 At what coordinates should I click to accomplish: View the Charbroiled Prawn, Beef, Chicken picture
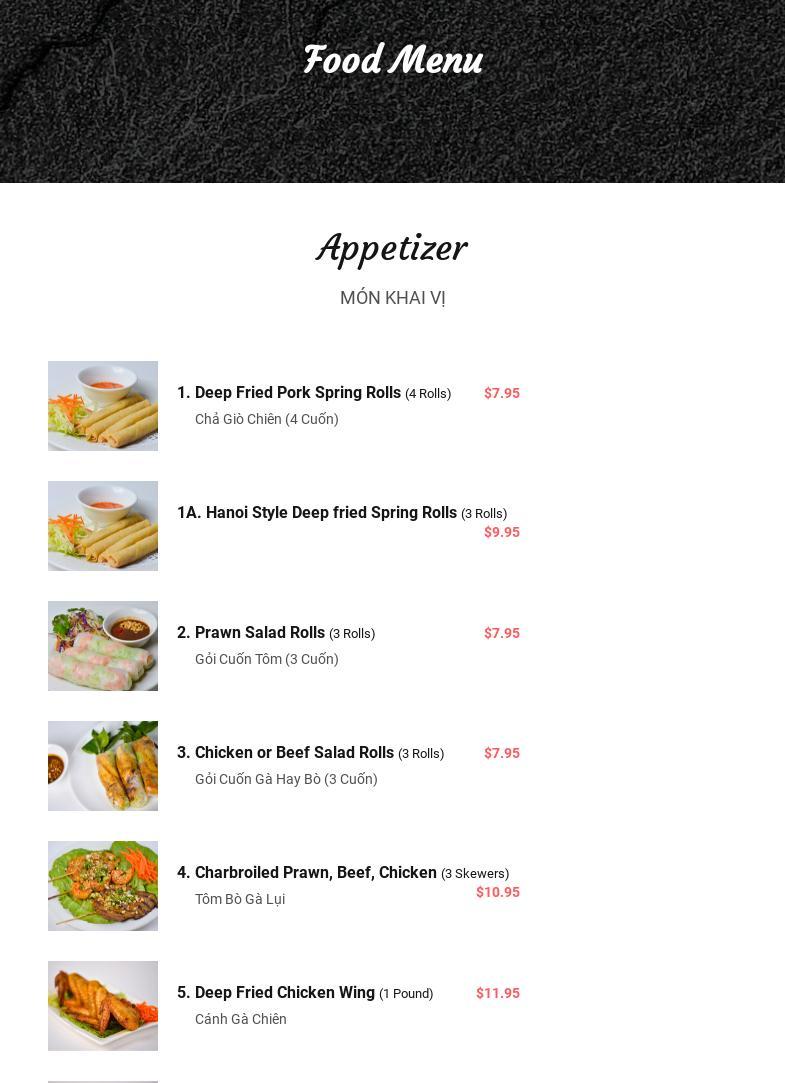tap(103, 886)
